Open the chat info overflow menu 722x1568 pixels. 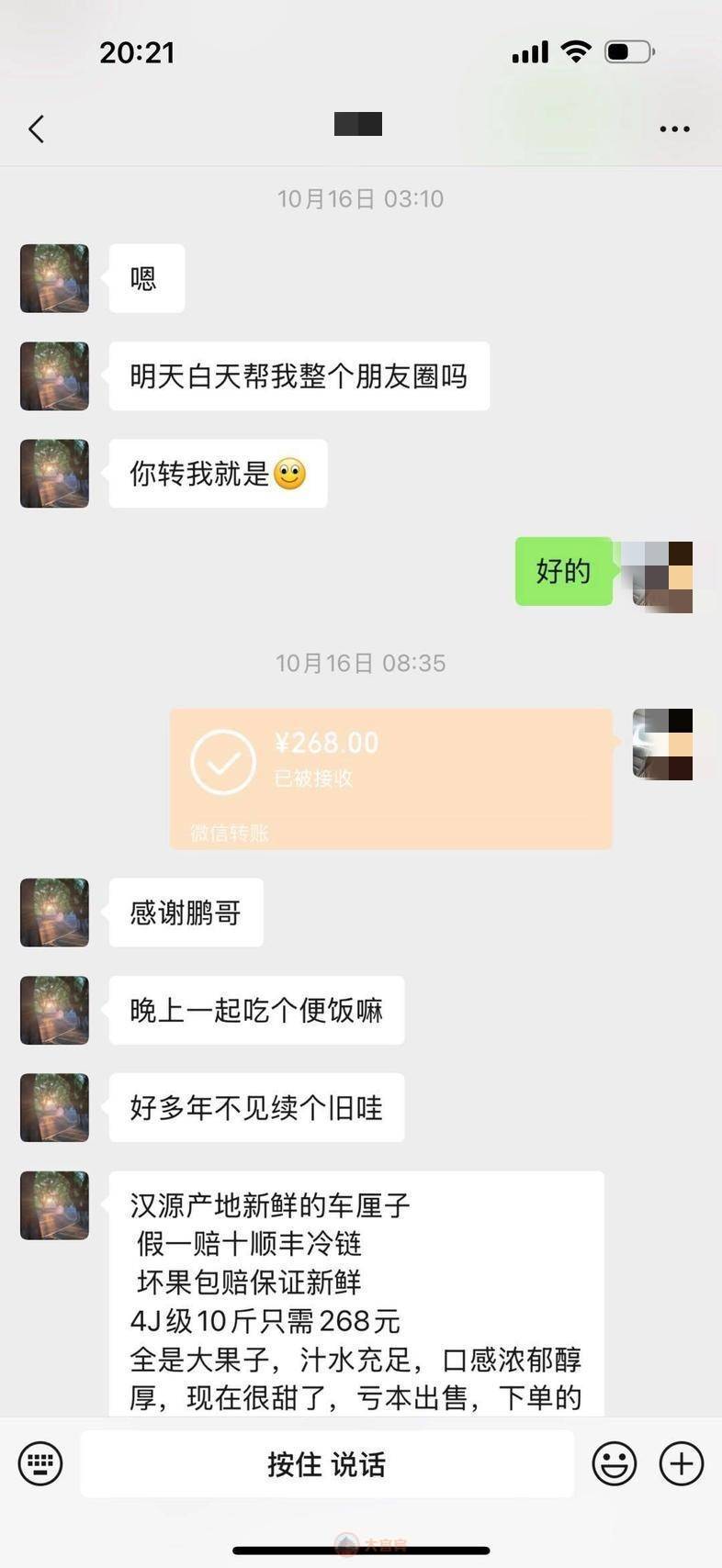pyautogui.click(x=674, y=129)
